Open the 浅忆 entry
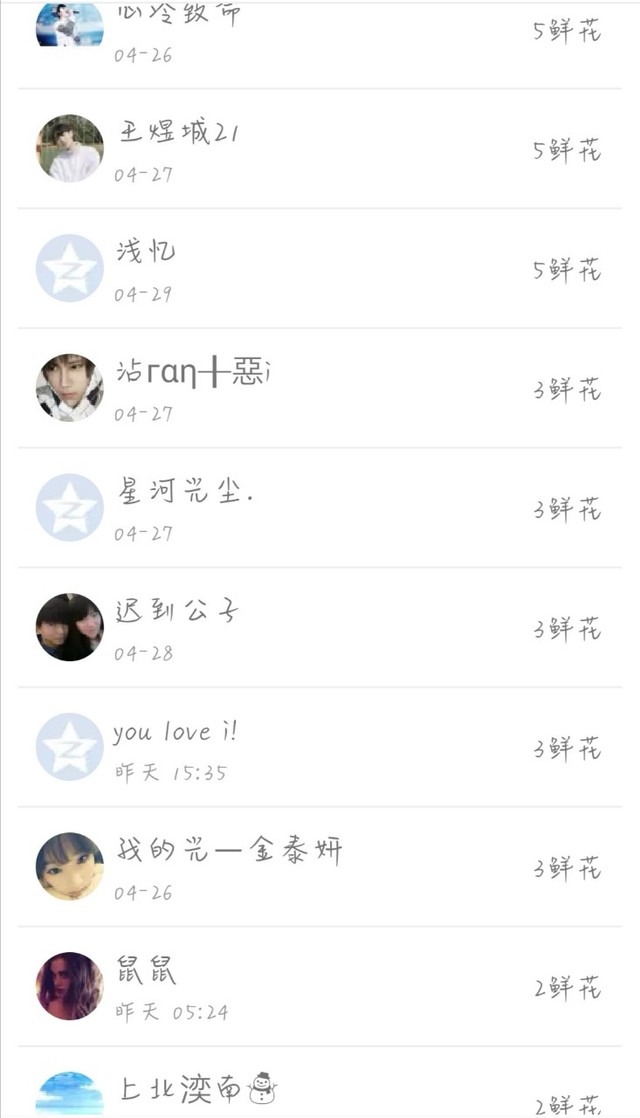Viewport: 640px width, 1118px height. (x=320, y=269)
